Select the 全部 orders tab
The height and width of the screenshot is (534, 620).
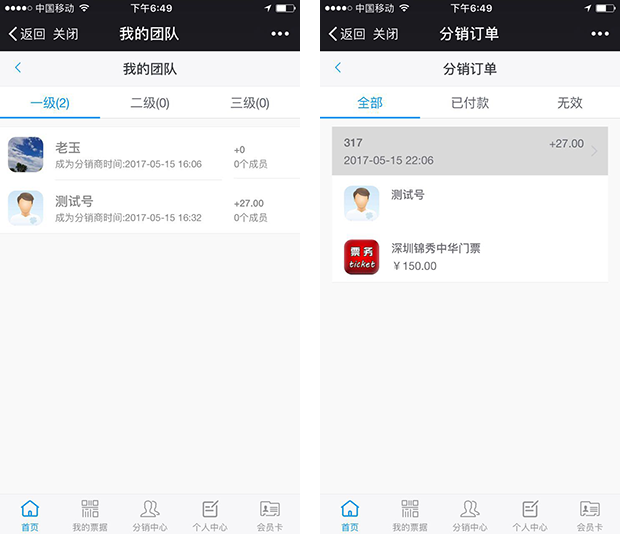click(370, 103)
